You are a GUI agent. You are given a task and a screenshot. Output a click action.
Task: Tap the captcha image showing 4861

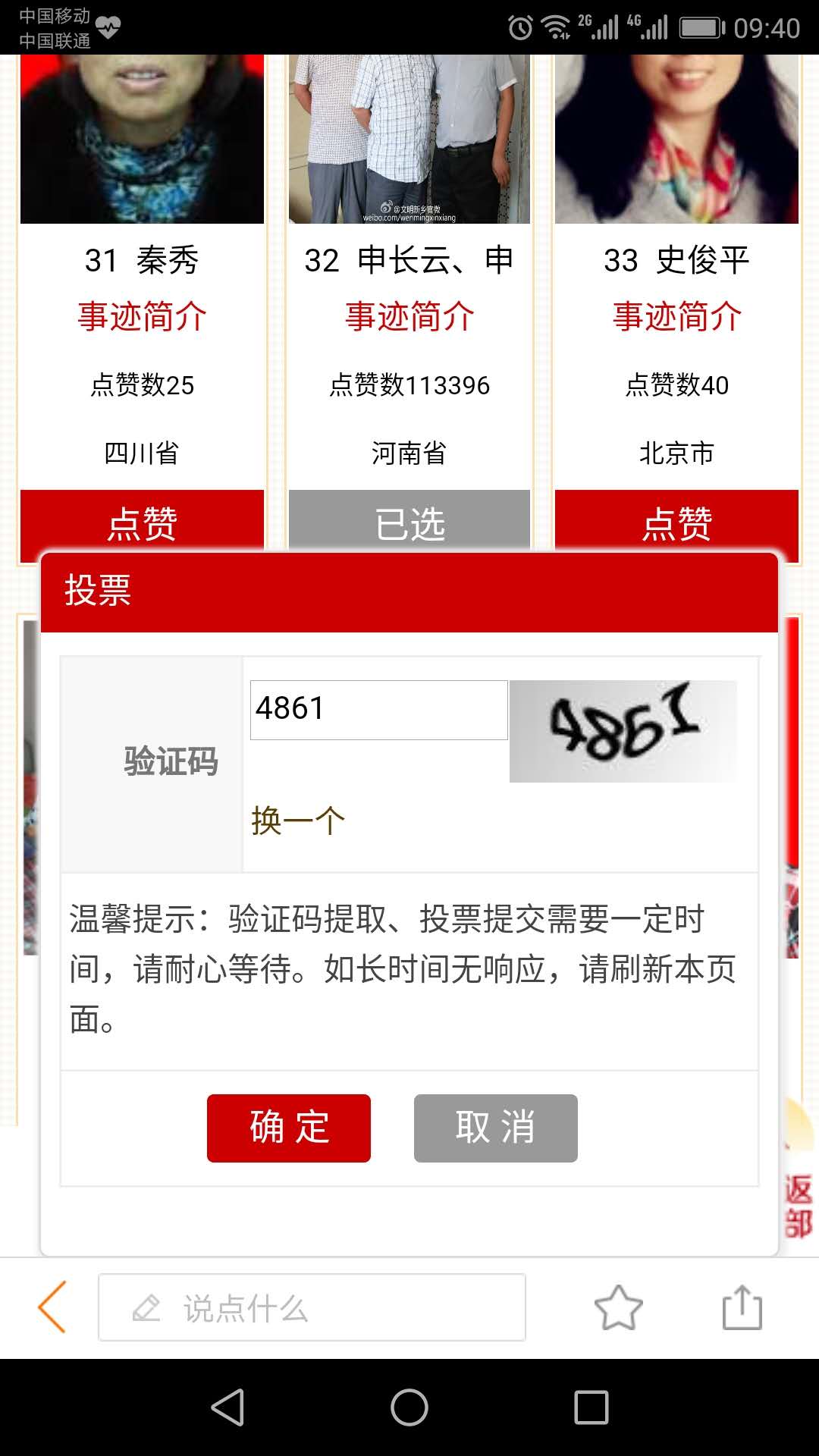tap(623, 731)
